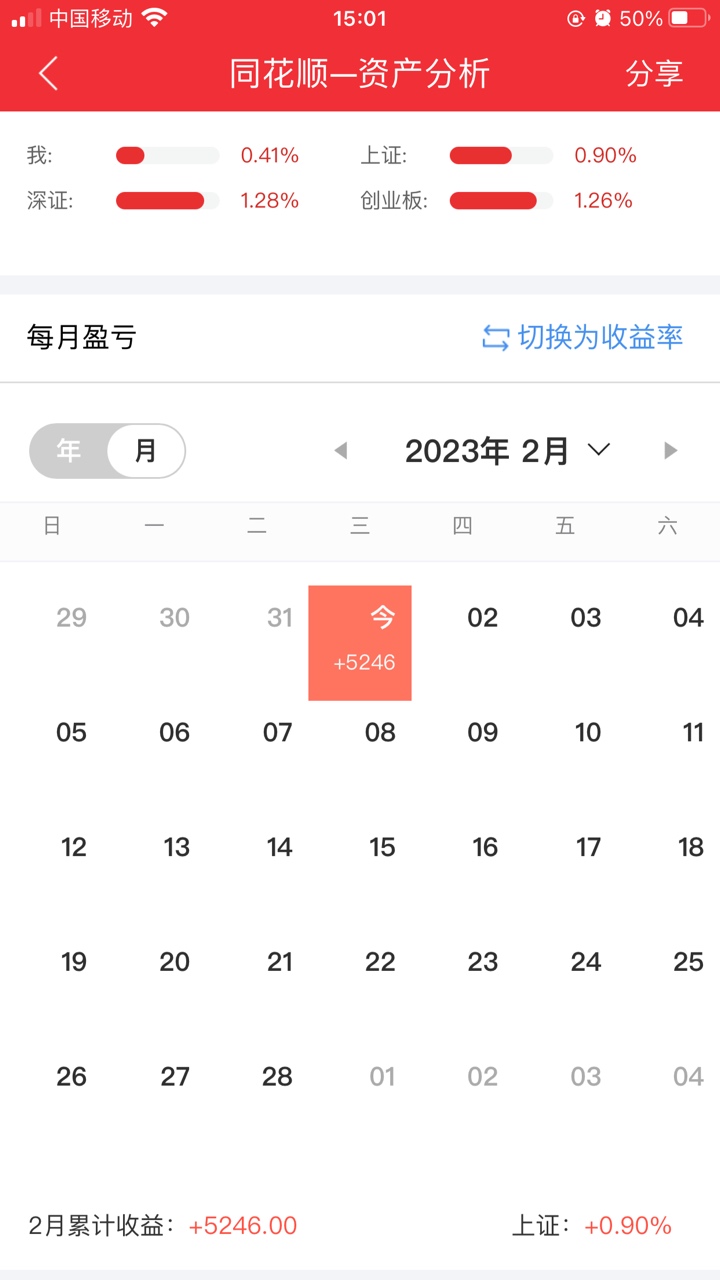This screenshot has width=720, height=1280.
Task: Go to the next month arrow
Action: [670, 451]
